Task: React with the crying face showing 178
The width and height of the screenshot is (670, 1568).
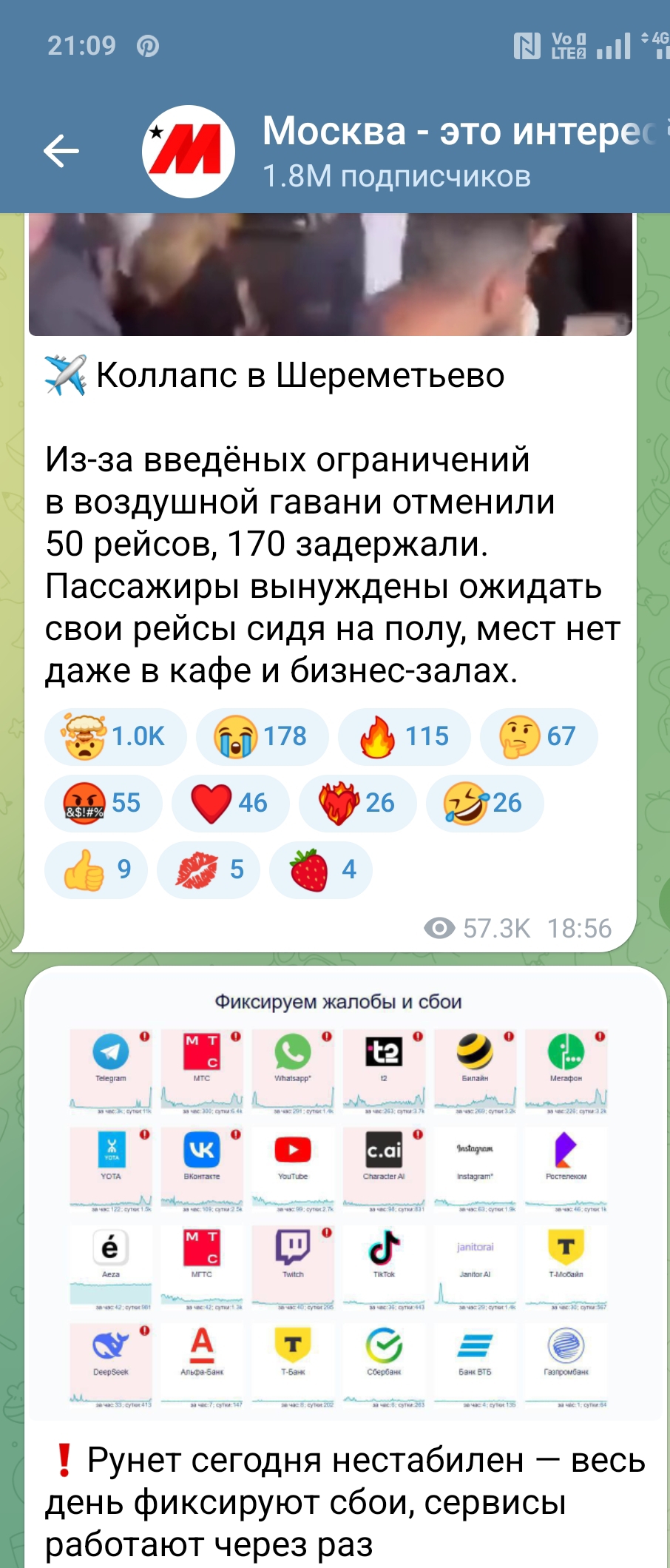Action: click(x=262, y=736)
